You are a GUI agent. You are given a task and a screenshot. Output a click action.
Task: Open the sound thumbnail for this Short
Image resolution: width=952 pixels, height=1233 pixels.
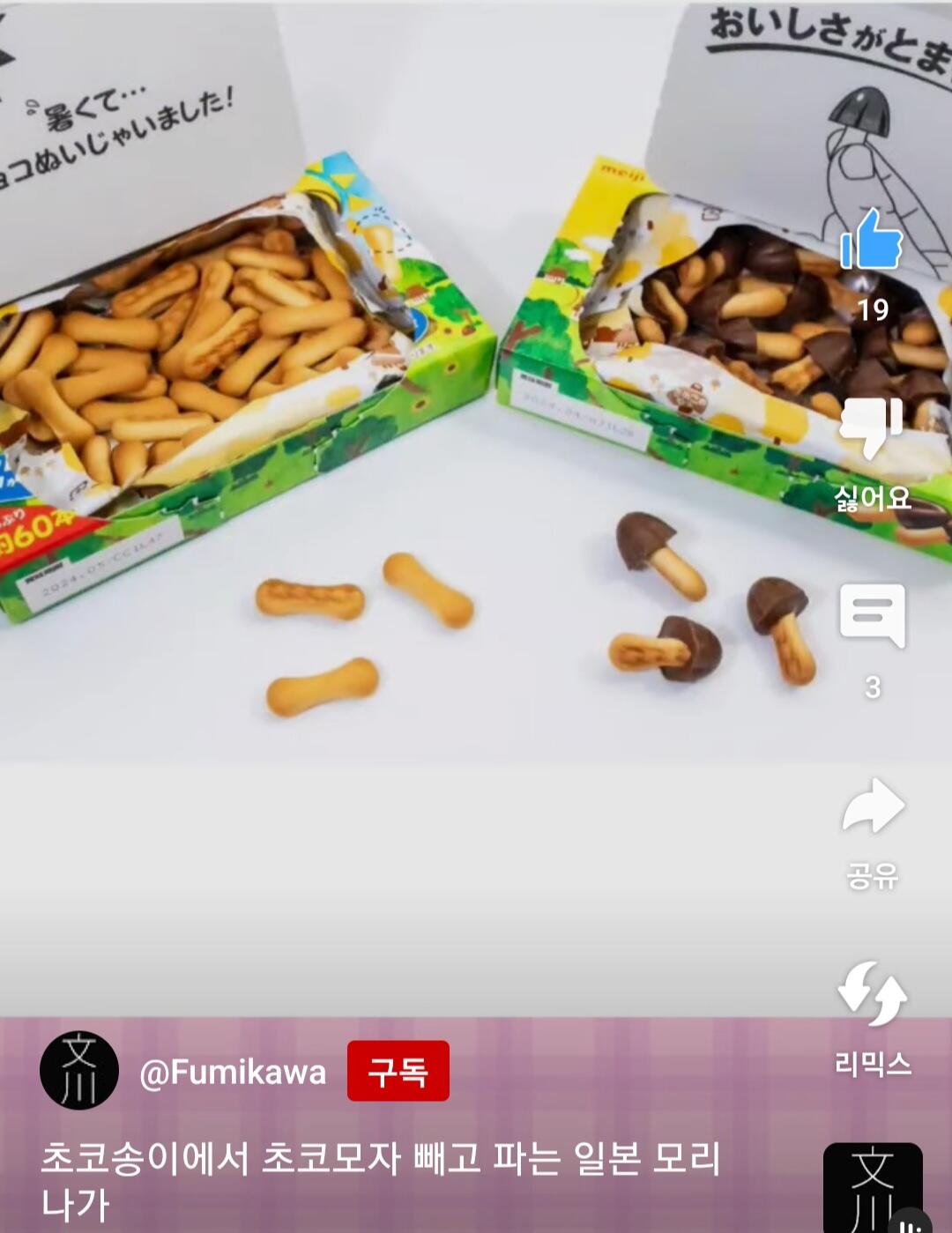tap(872, 1188)
